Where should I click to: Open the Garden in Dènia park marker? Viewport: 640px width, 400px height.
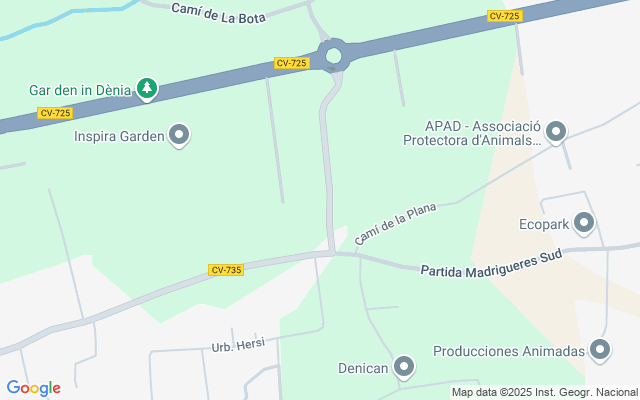(x=147, y=89)
